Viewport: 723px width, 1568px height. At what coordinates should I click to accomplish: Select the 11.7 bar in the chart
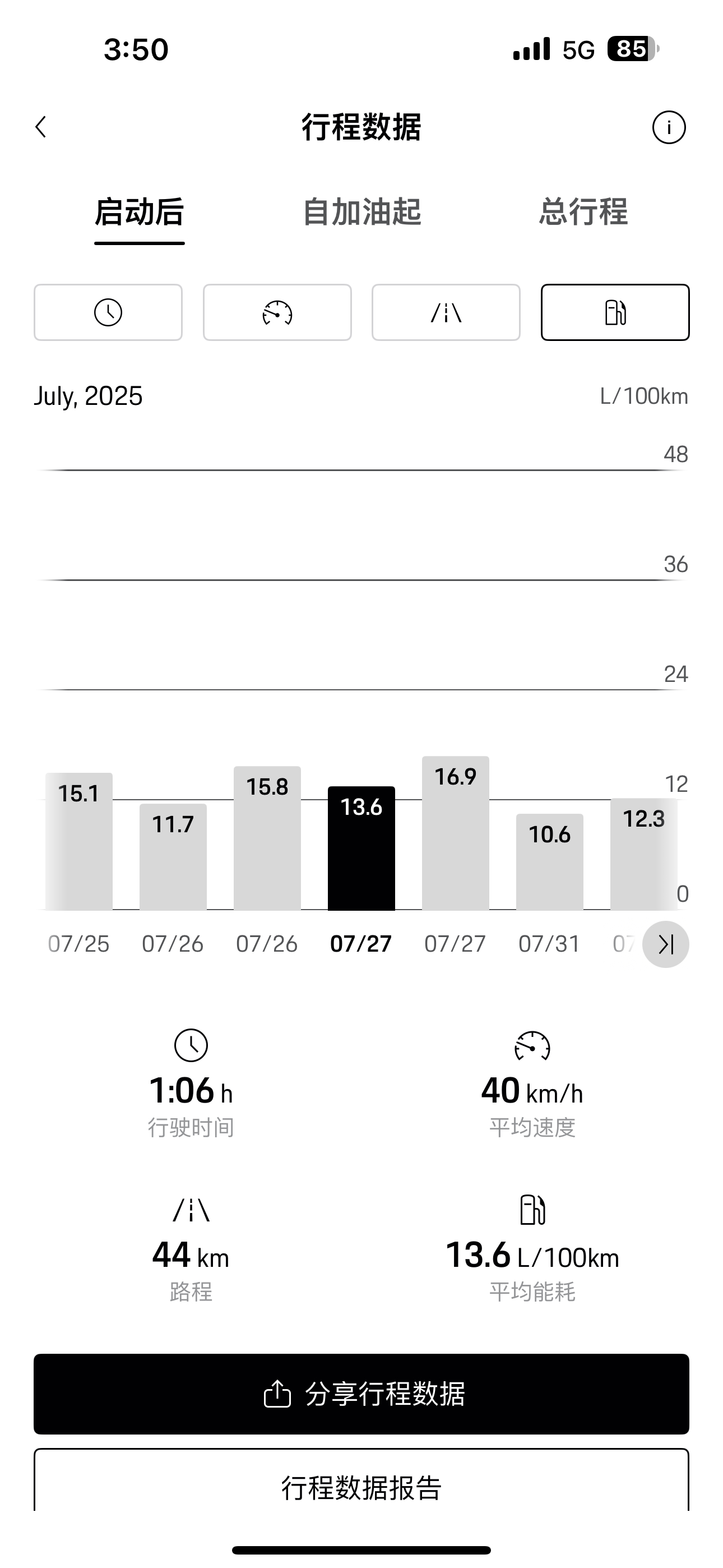173,856
